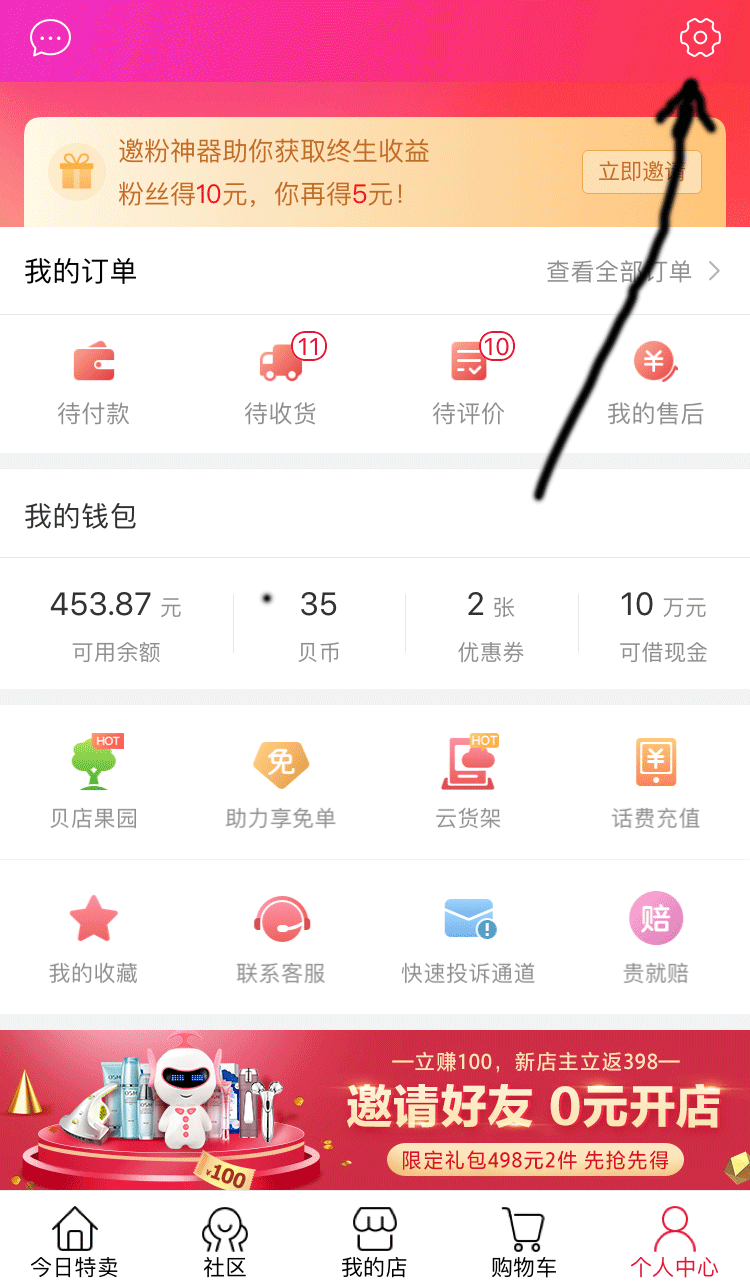Open 邀请好友 0元开店 banner

(x=375, y=1109)
